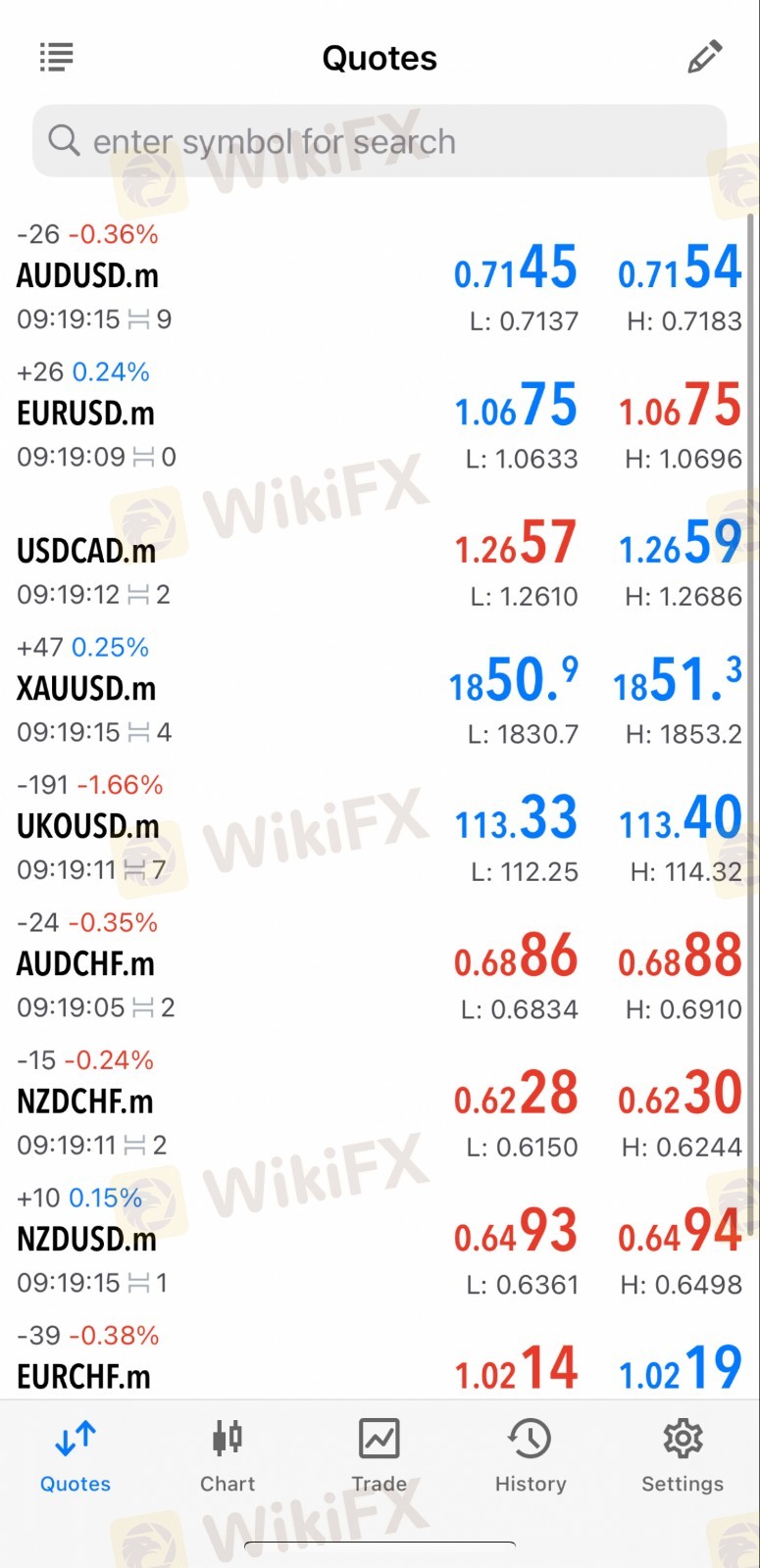Select AUDCHF.m from the list
The image size is (760, 1568).
coord(380,964)
